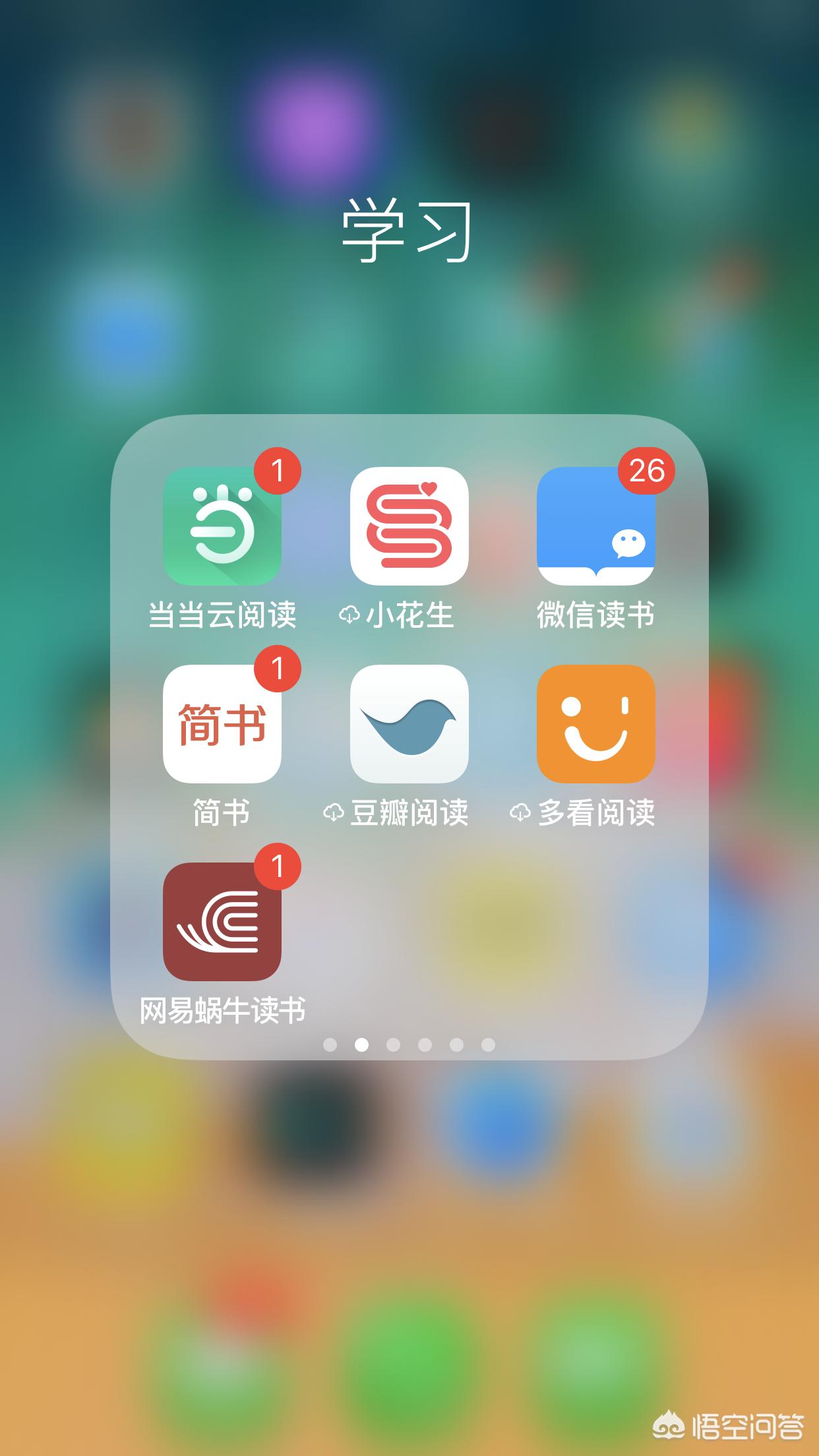Open the 多看阅读 app
Screen dimensions: 819x1456
click(x=595, y=723)
